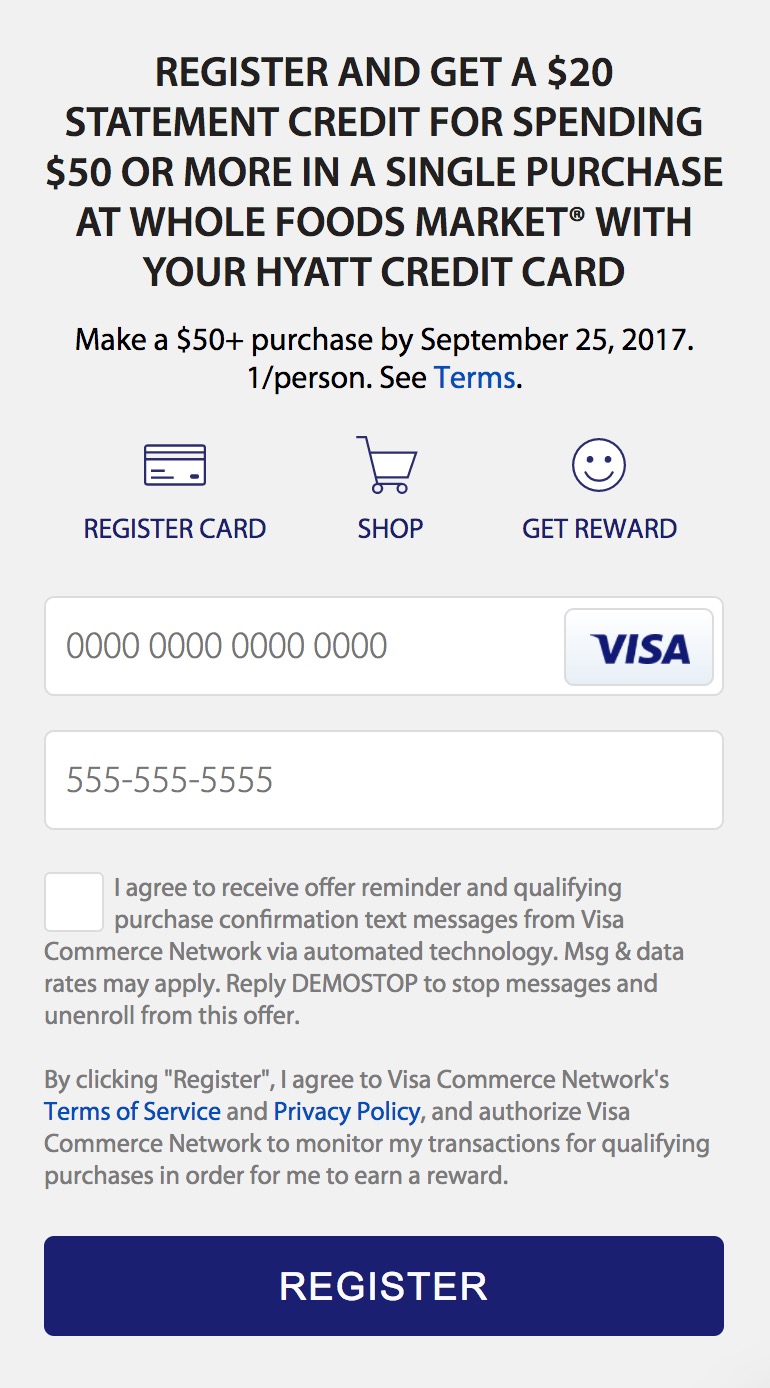
Task: Open the Terms of Service link
Action: click(132, 1111)
